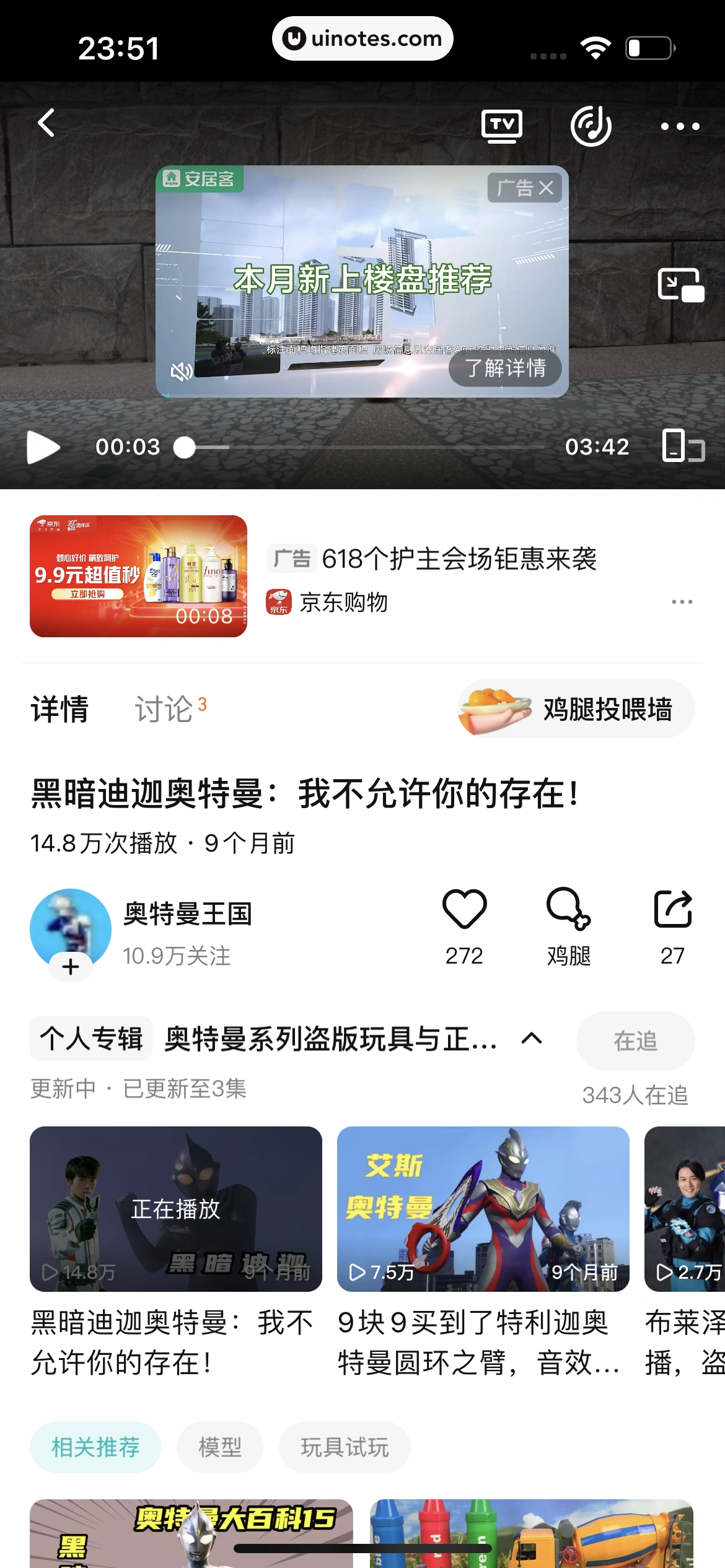Switch the player to fullscreen
725x1568 pixels.
point(683,446)
